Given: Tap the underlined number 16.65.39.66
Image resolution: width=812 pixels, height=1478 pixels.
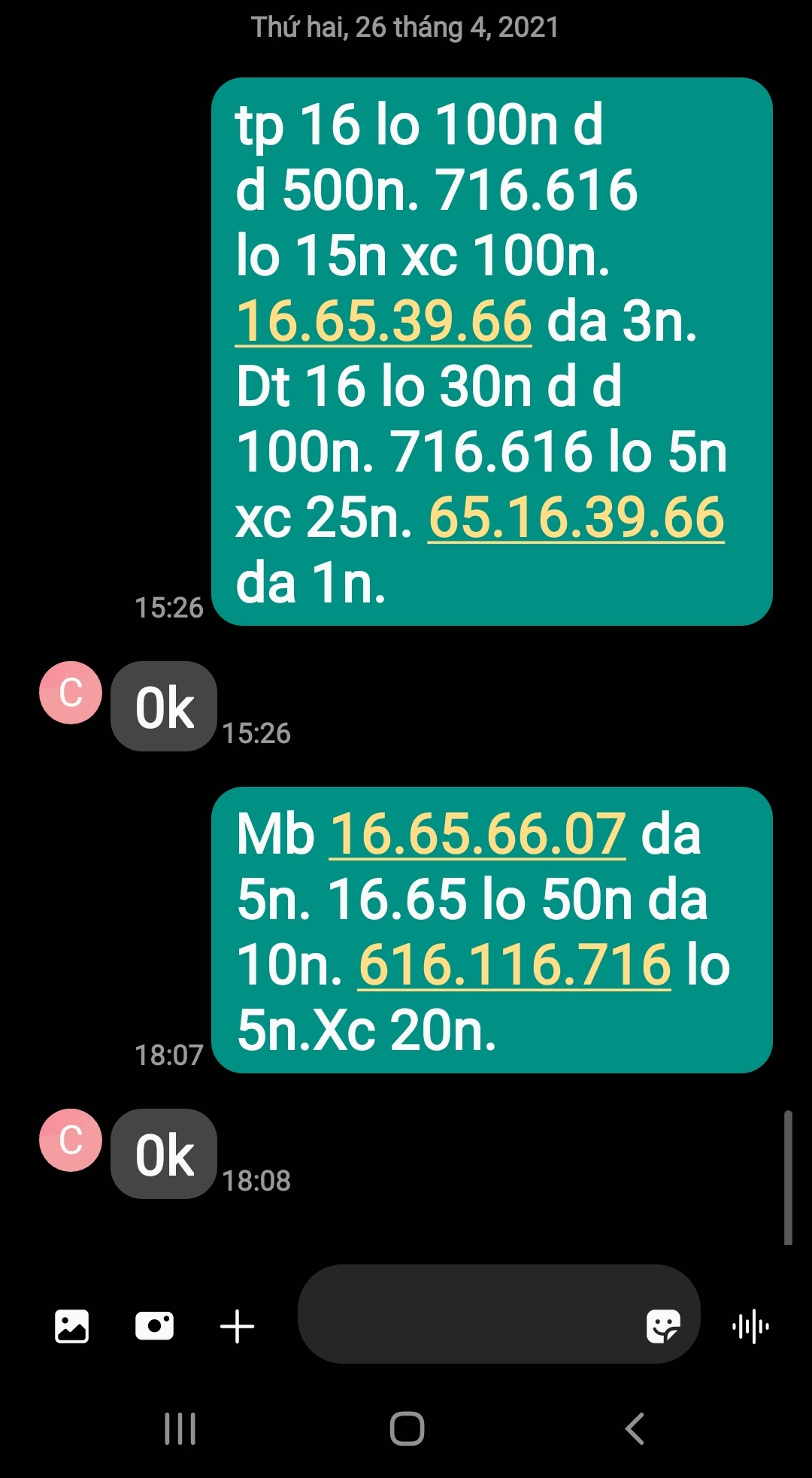Looking at the screenshot, I should coord(383,321).
